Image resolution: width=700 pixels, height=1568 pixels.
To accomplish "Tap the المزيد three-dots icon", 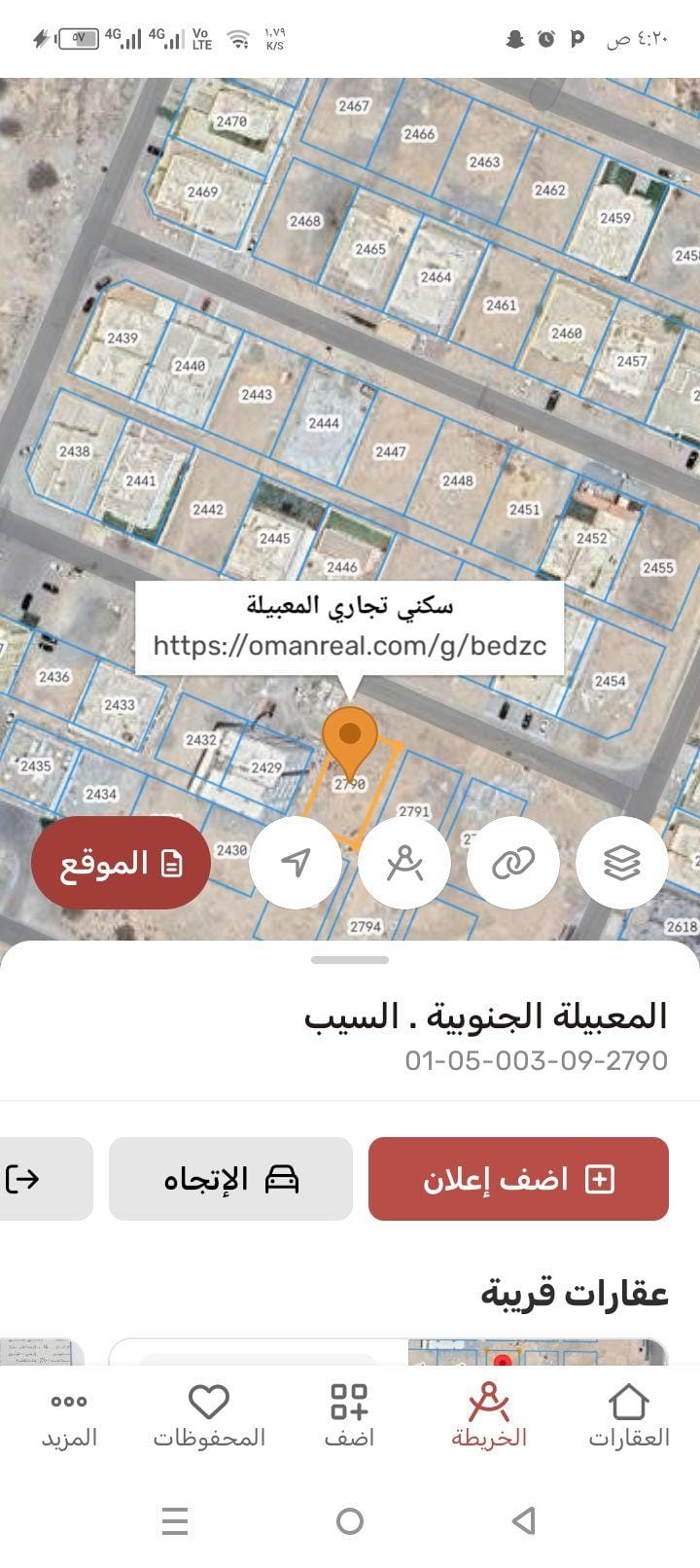I will [67, 1404].
